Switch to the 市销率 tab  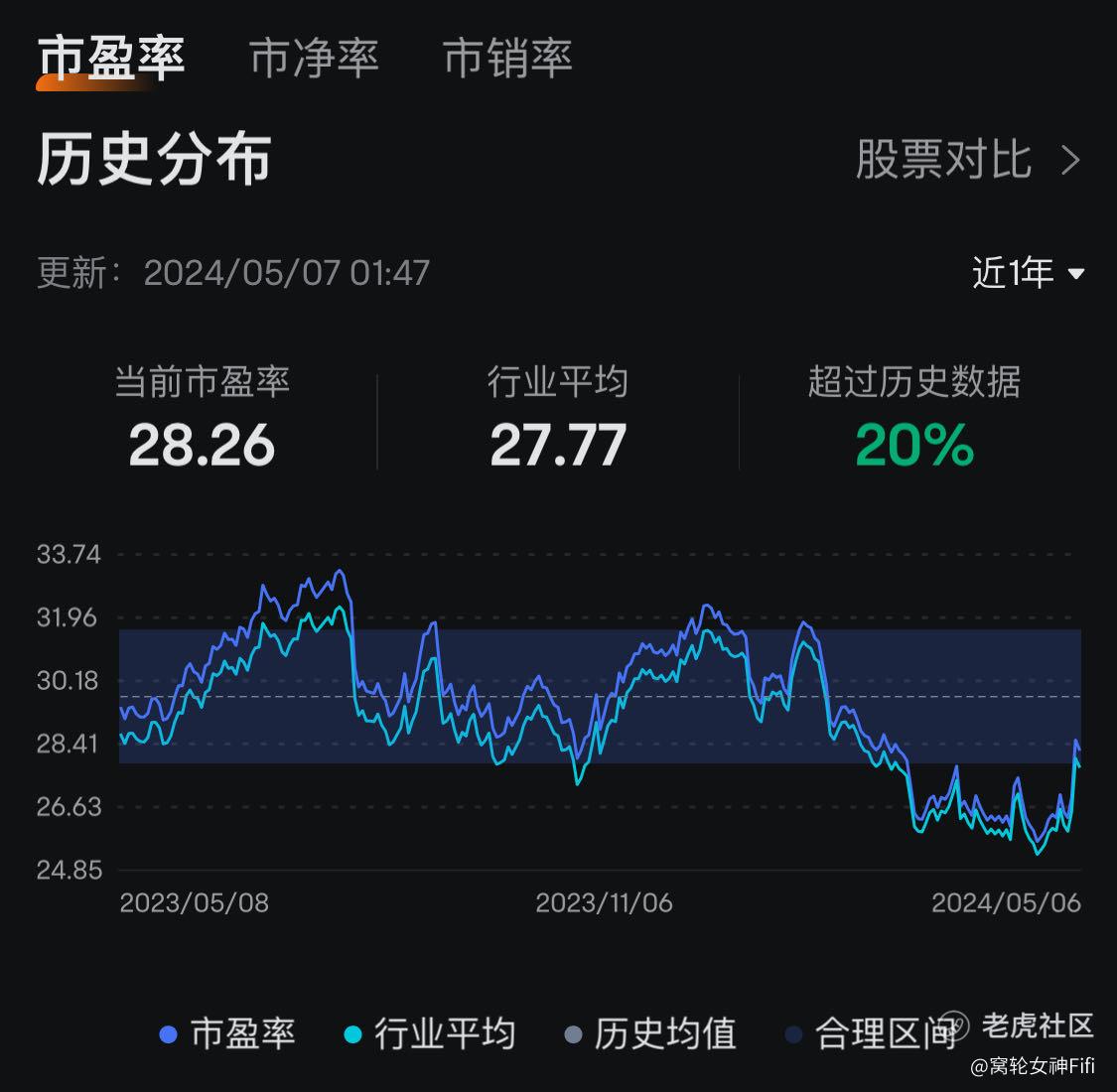point(507,59)
